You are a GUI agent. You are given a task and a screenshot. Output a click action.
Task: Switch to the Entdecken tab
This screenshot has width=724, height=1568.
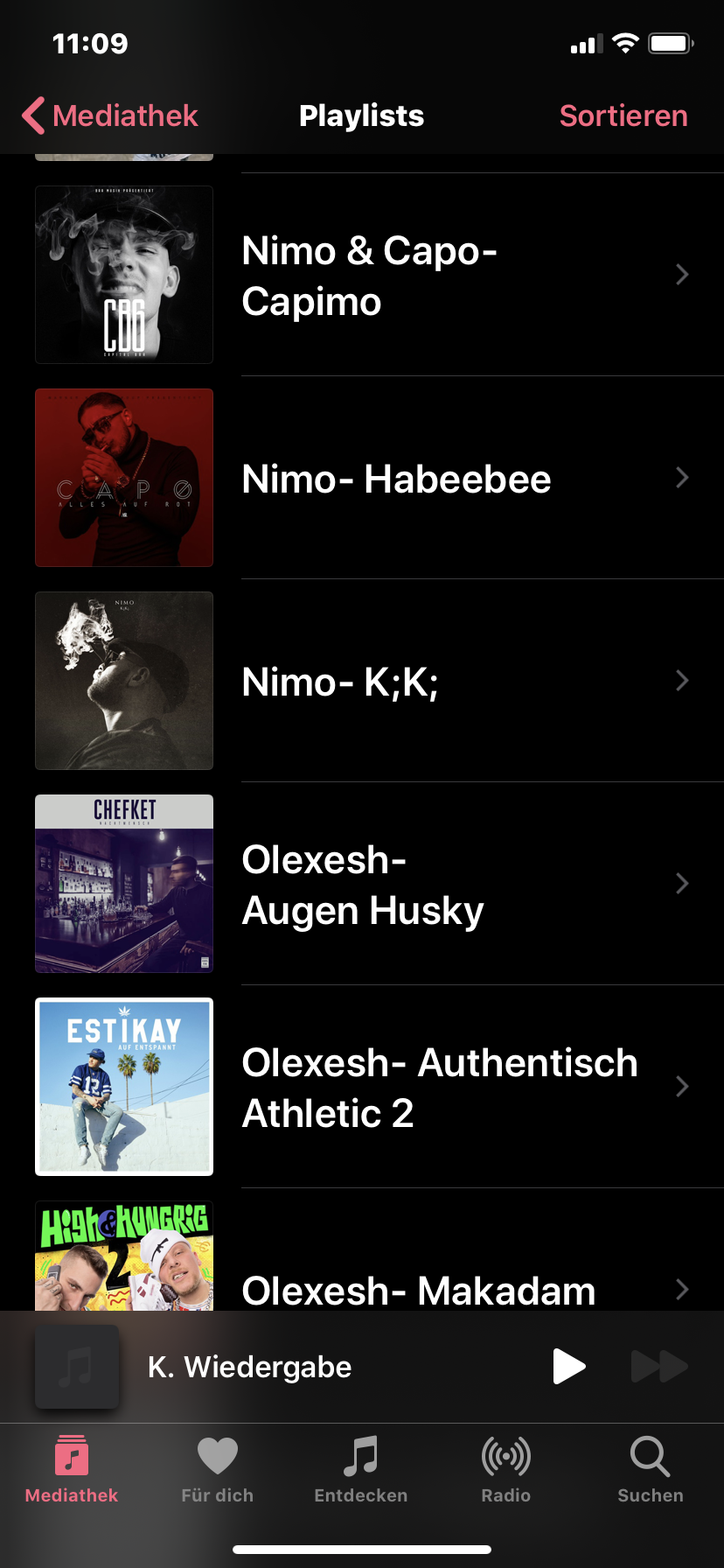tap(361, 1470)
